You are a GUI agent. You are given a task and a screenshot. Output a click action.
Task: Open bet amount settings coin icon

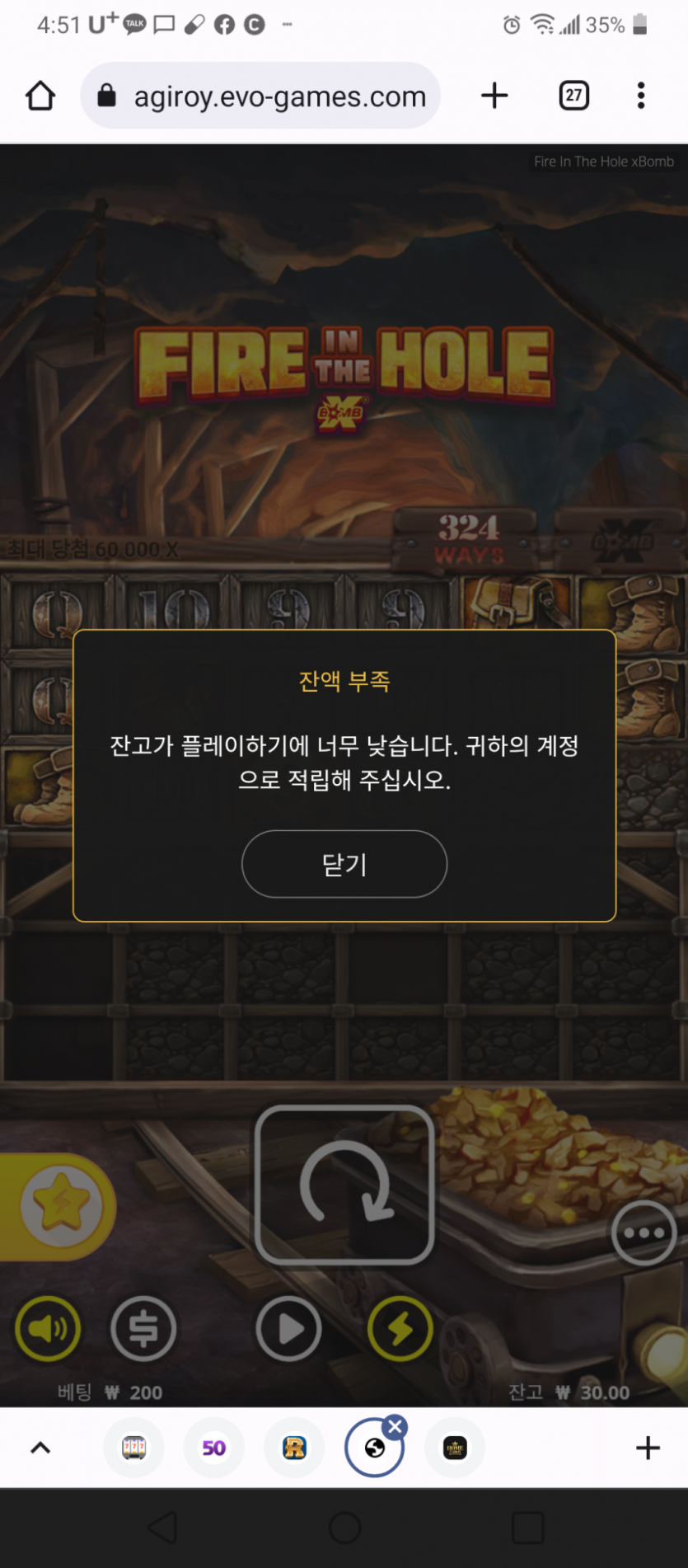click(143, 1328)
